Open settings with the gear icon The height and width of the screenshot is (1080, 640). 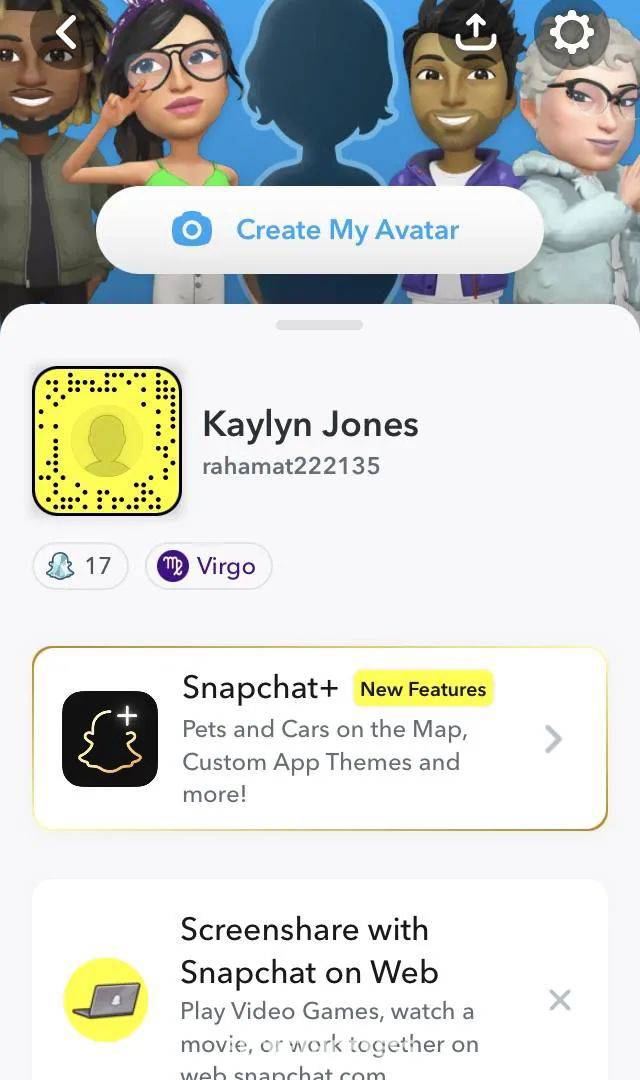click(x=571, y=32)
